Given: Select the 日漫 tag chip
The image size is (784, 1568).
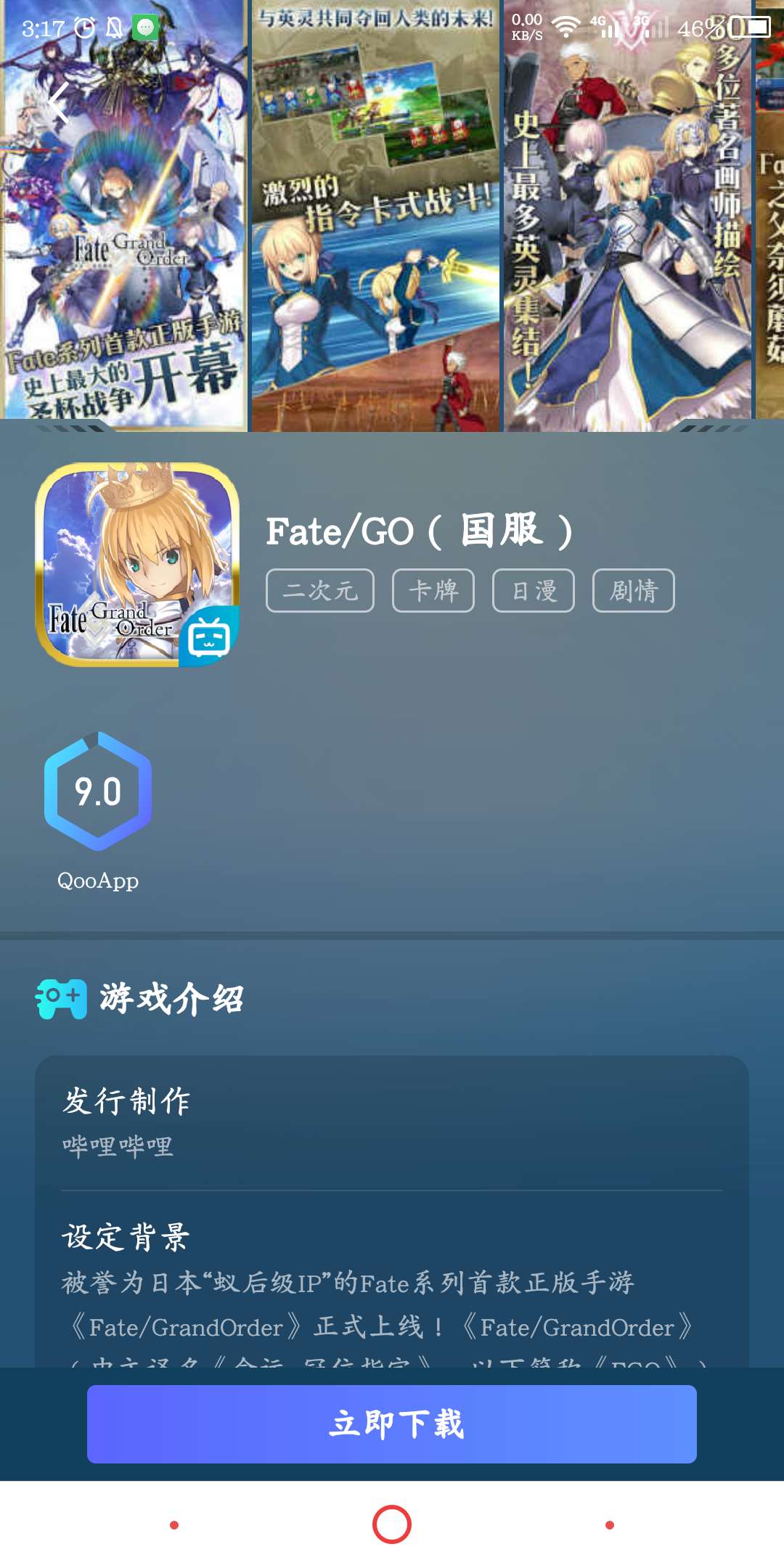Looking at the screenshot, I should 534,591.
